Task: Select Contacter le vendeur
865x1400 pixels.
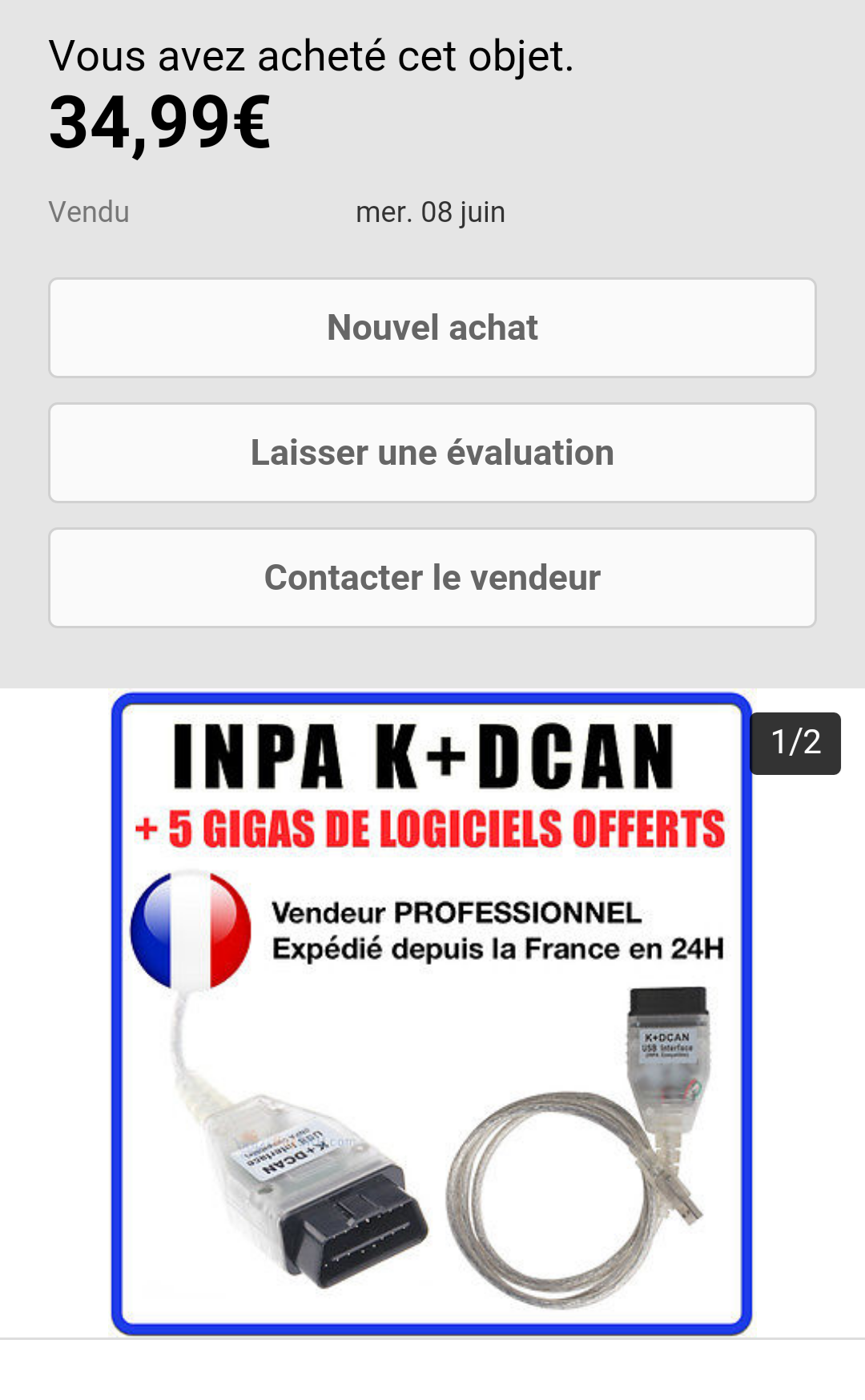Action: [x=432, y=578]
